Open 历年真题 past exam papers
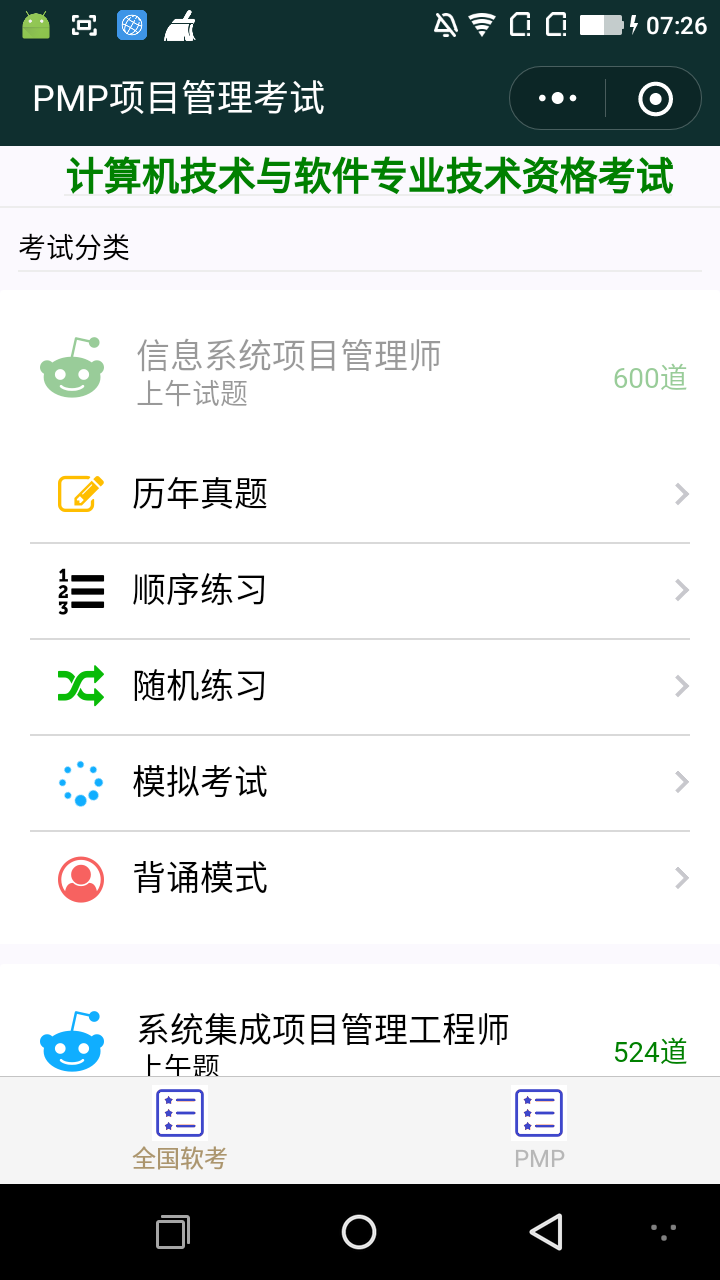Image resolution: width=720 pixels, height=1280 pixels. (x=360, y=494)
